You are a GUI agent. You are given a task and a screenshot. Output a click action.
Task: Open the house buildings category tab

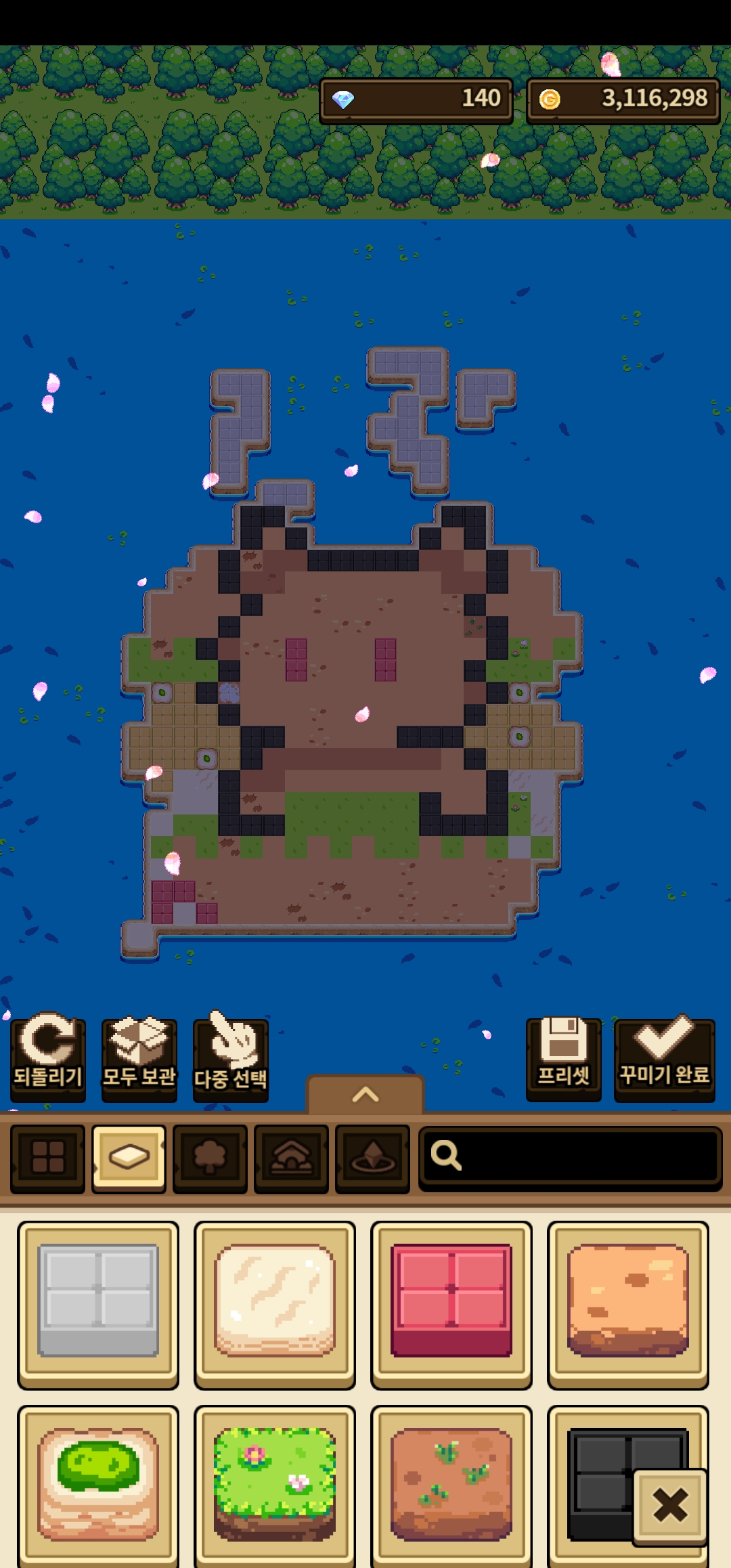(x=291, y=1158)
